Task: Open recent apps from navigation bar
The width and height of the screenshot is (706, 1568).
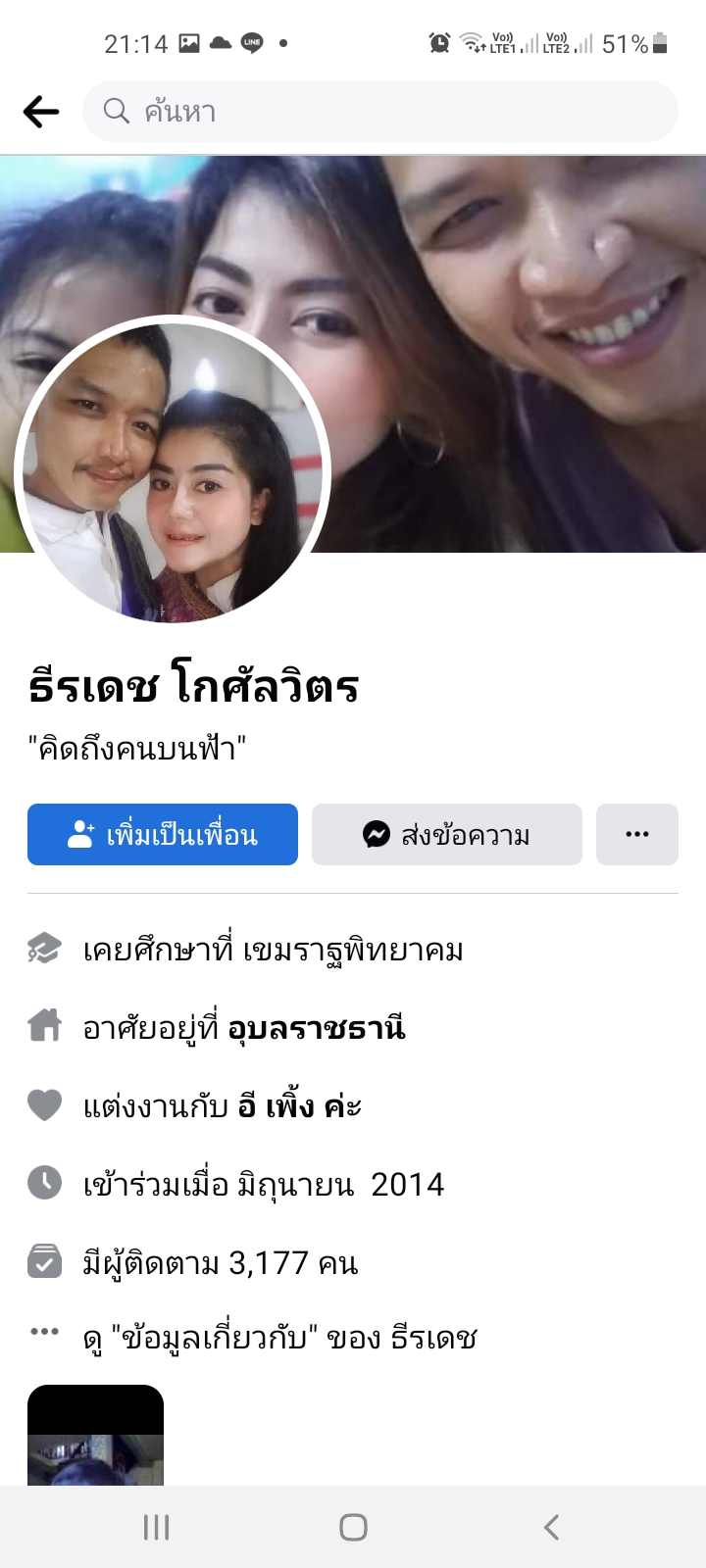Action: [x=157, y=1527]
